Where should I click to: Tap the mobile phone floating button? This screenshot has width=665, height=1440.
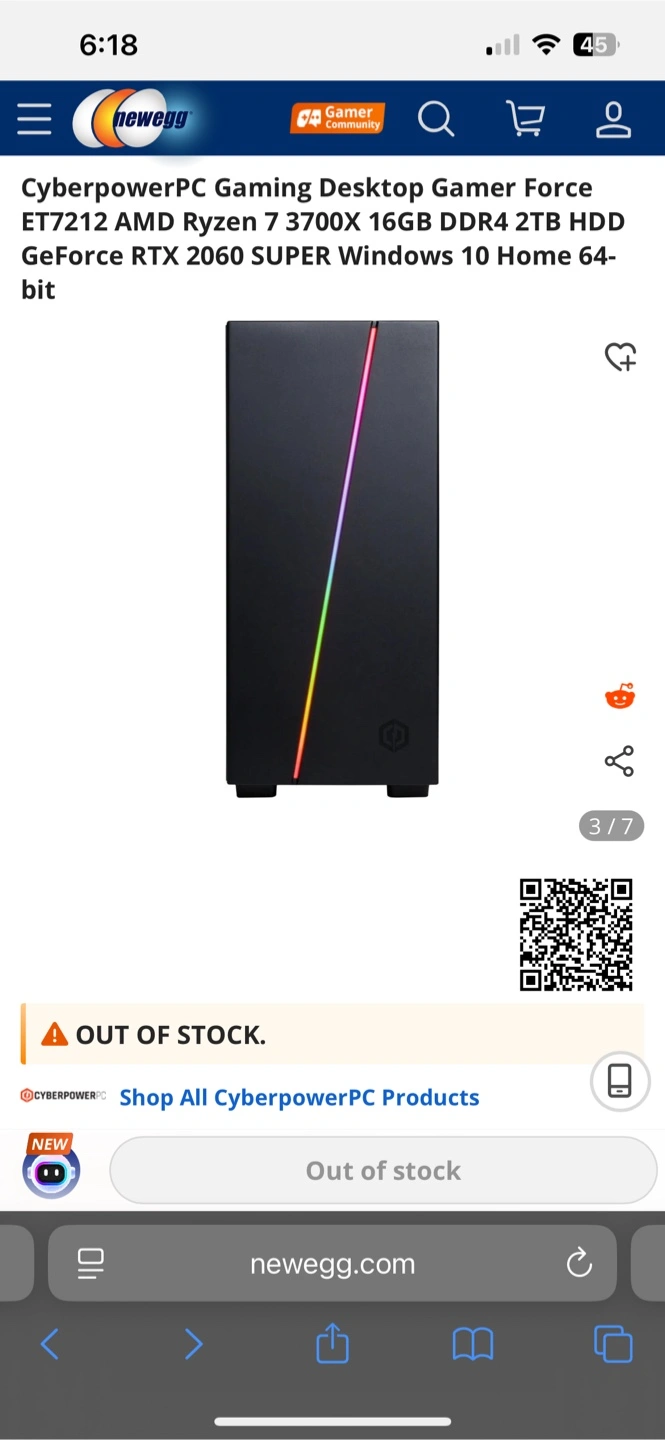tap(620, 1081)
